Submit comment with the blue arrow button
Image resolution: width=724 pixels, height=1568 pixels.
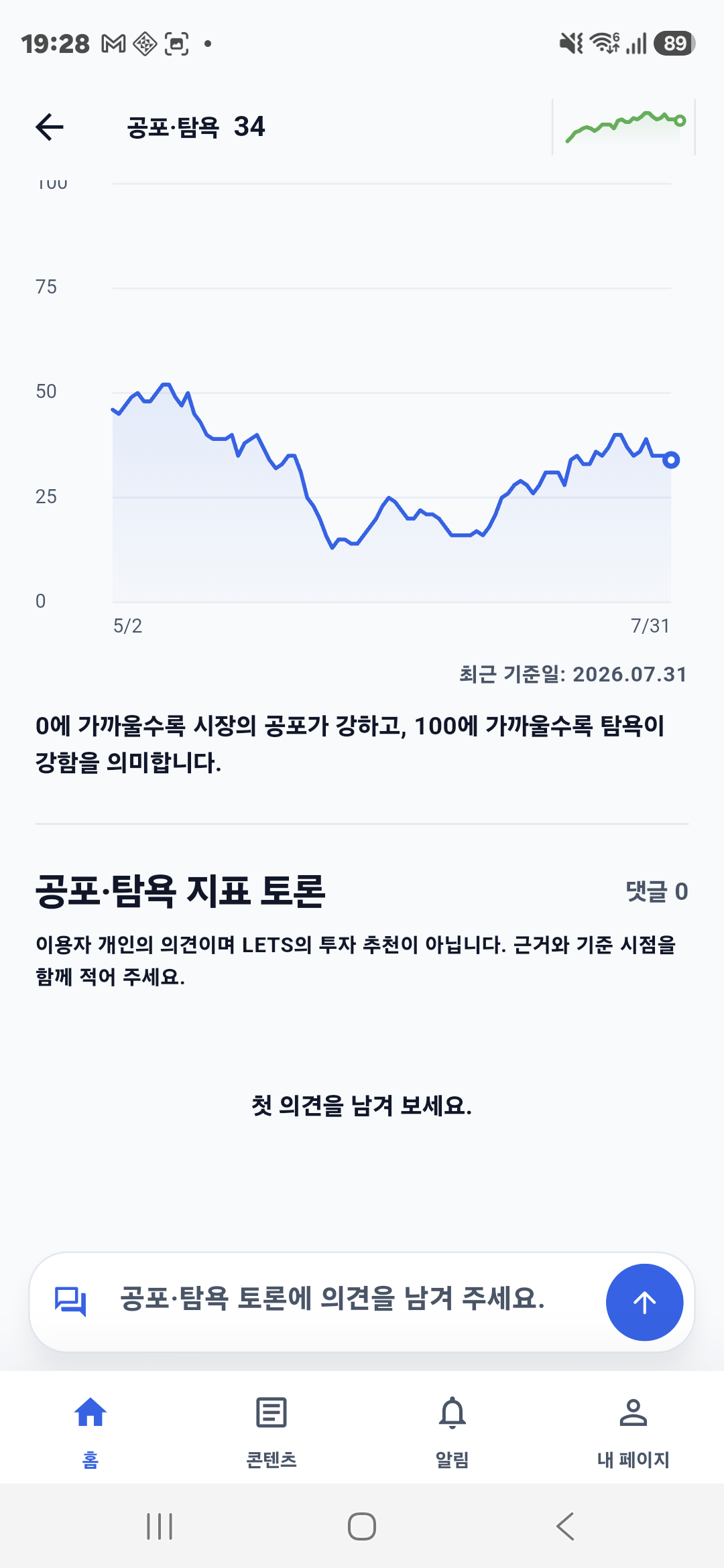click(x=644, y=1302)
